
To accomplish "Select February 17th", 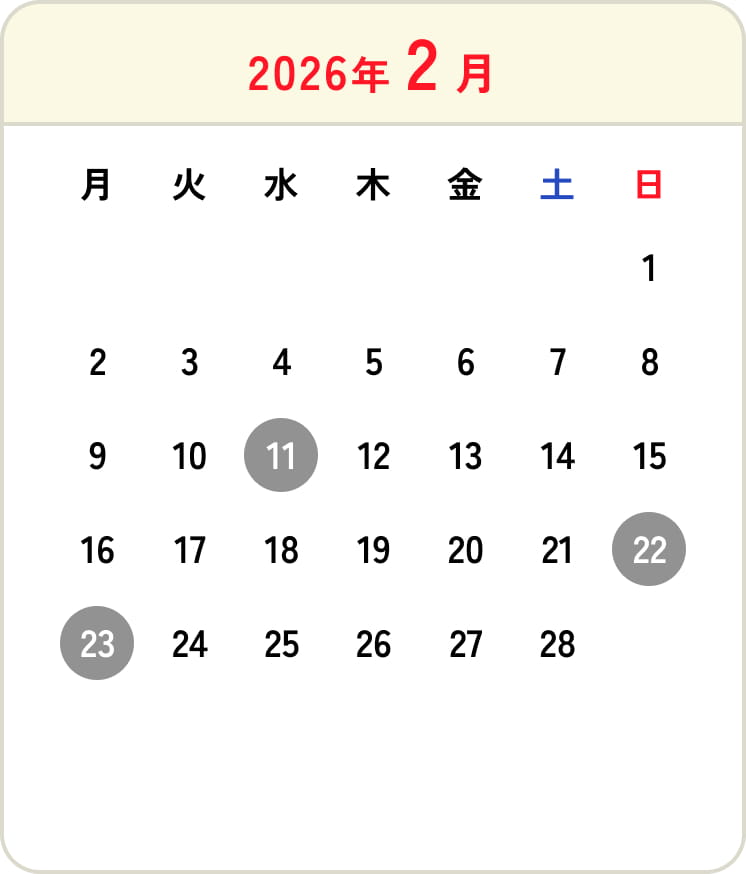I will (189, 549).
